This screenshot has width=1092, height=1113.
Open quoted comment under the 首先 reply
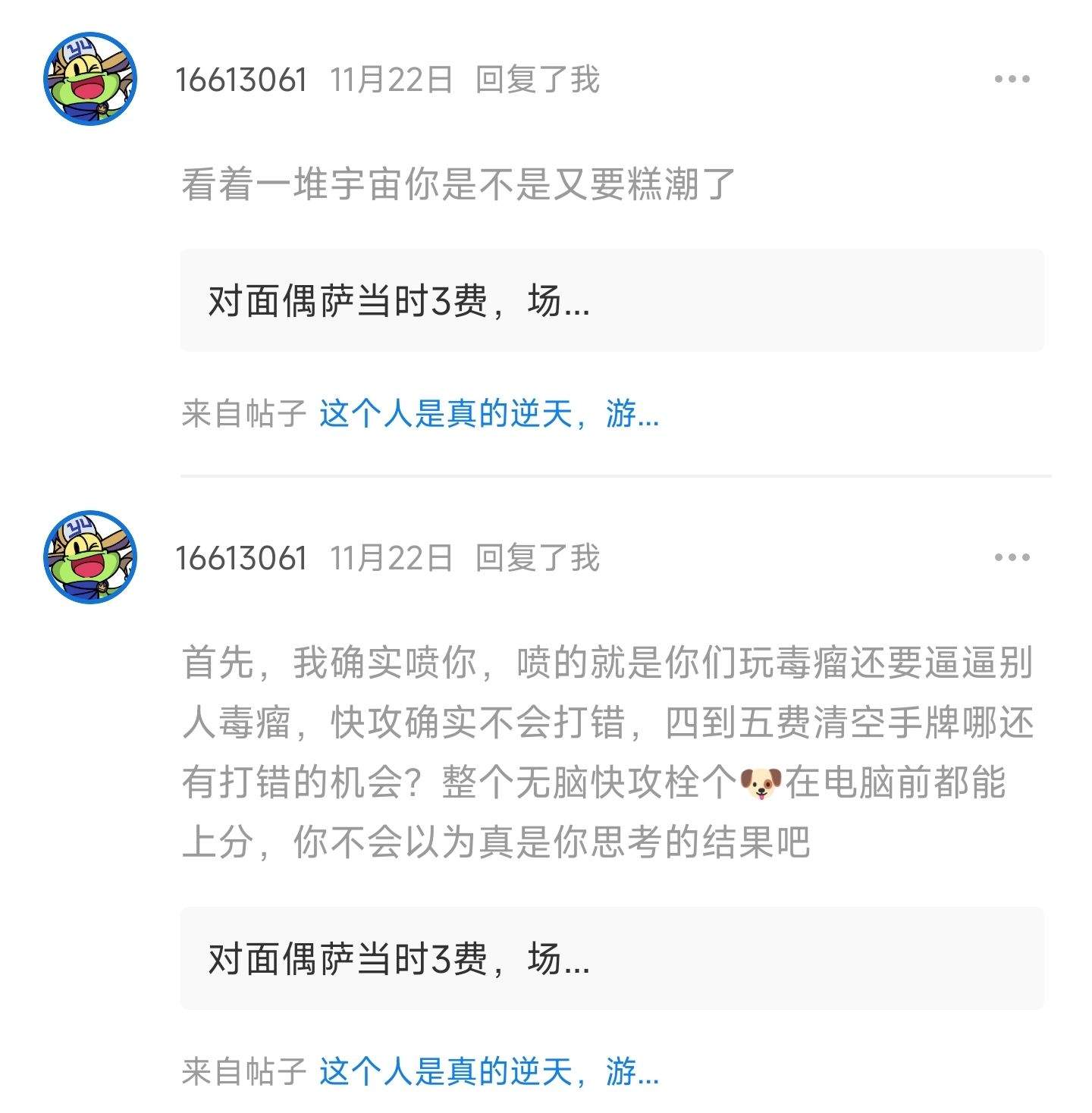(611, 958)
